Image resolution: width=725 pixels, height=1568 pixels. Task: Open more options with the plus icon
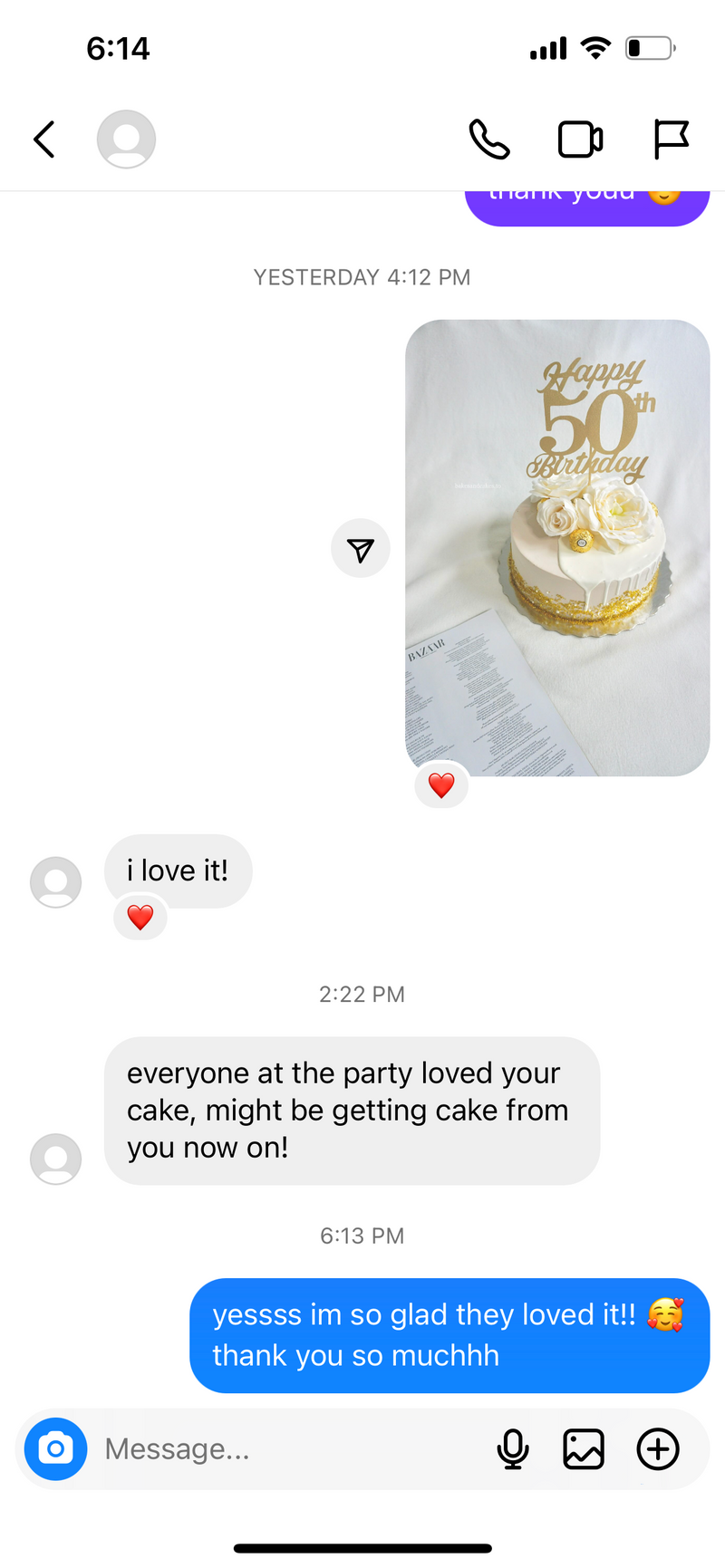tap(658, 1448)
